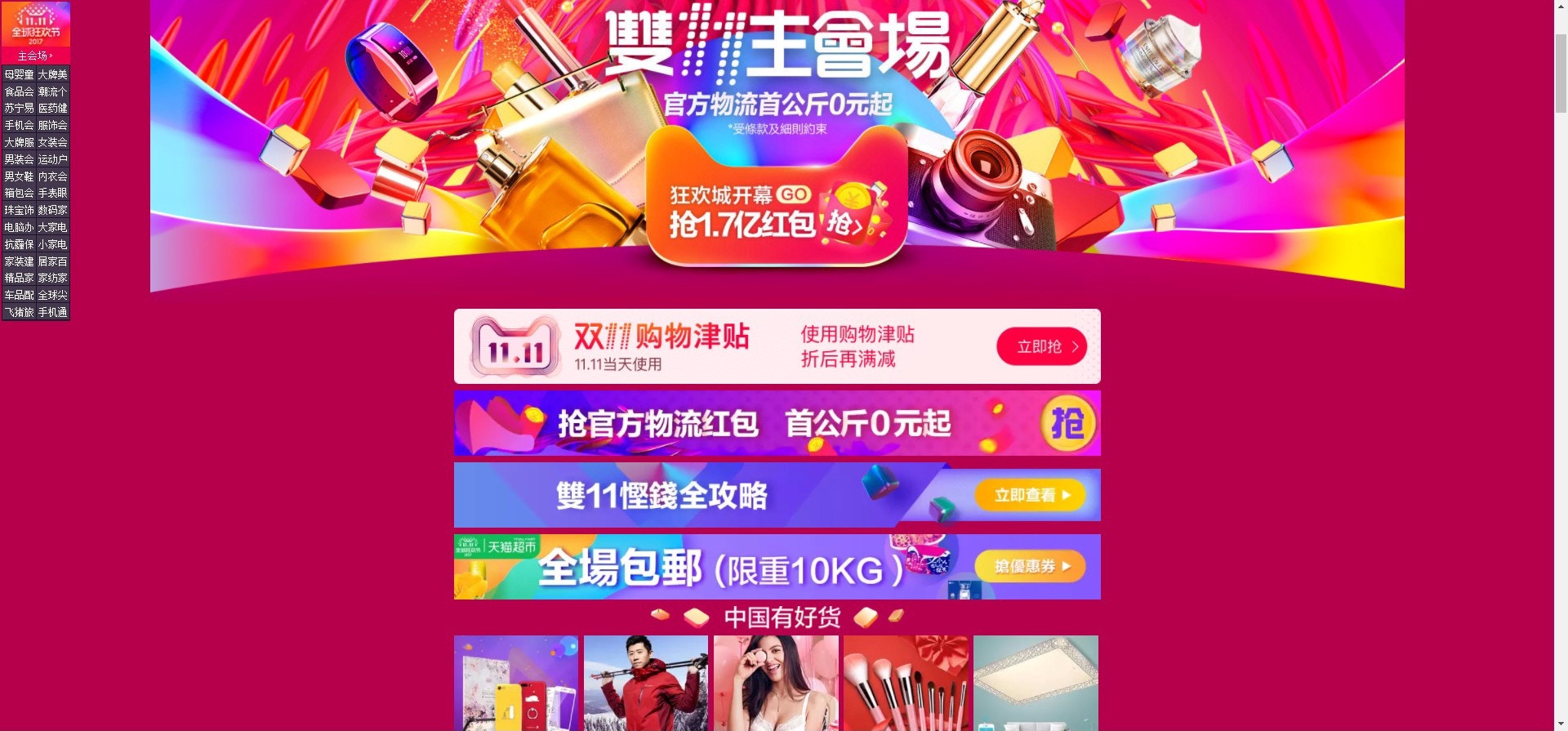Image resolution: width=1568 pixels, height=731 pixels.
Task: Open the 主会场 link in the sidebar
Action: pos(35,56)
